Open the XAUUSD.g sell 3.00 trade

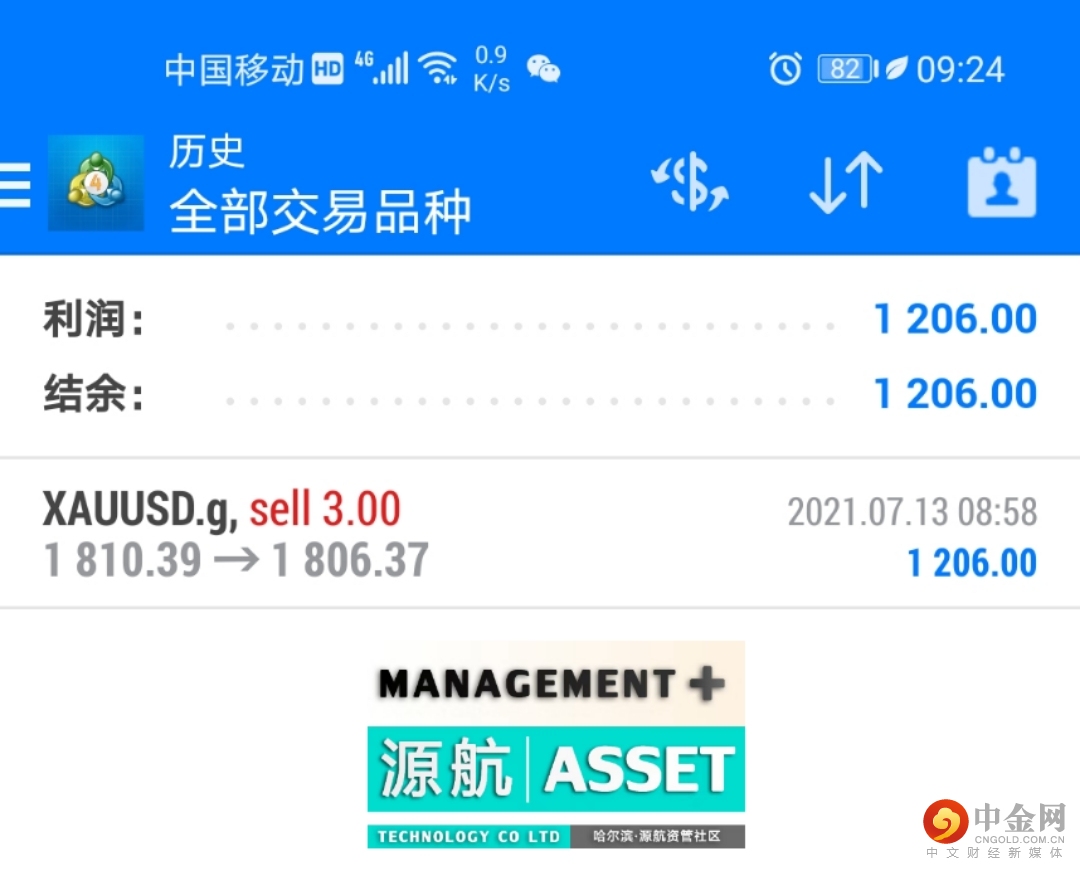[x=540, y=535]
